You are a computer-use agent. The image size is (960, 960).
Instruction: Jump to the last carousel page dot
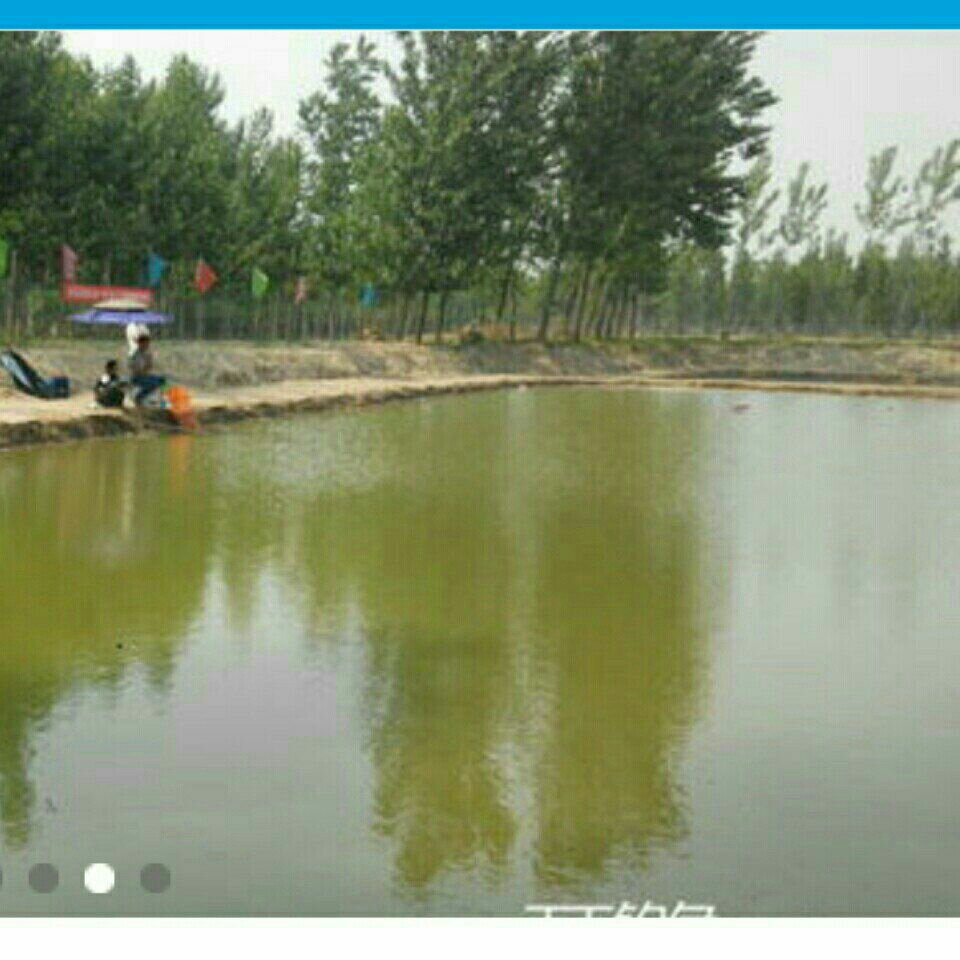click(x=155, y=878)
